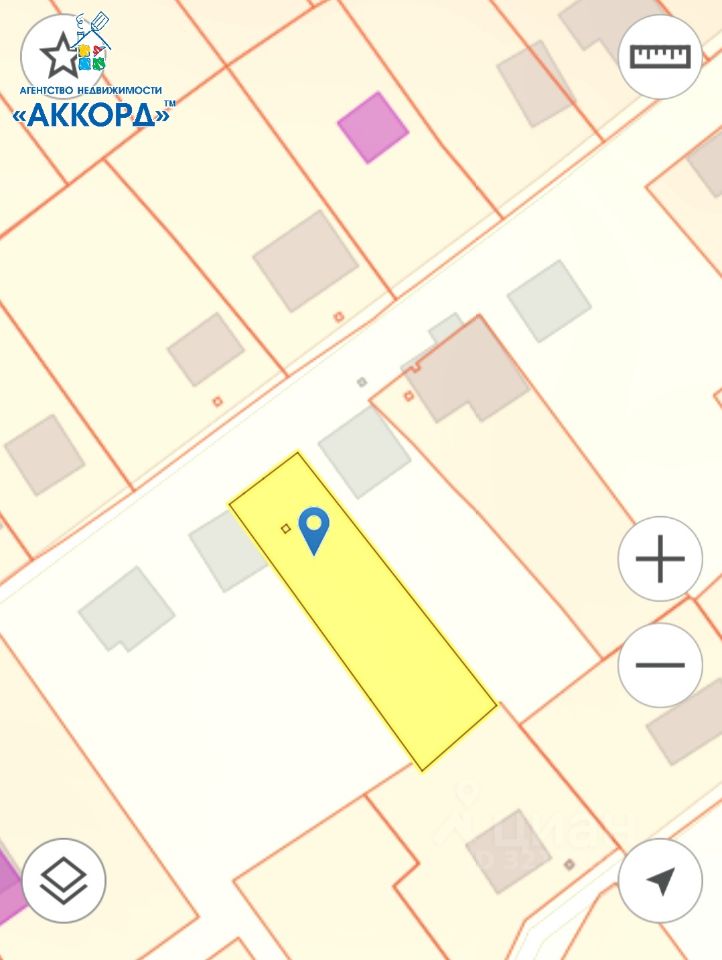Zoom out of the map

coord(660,665)
